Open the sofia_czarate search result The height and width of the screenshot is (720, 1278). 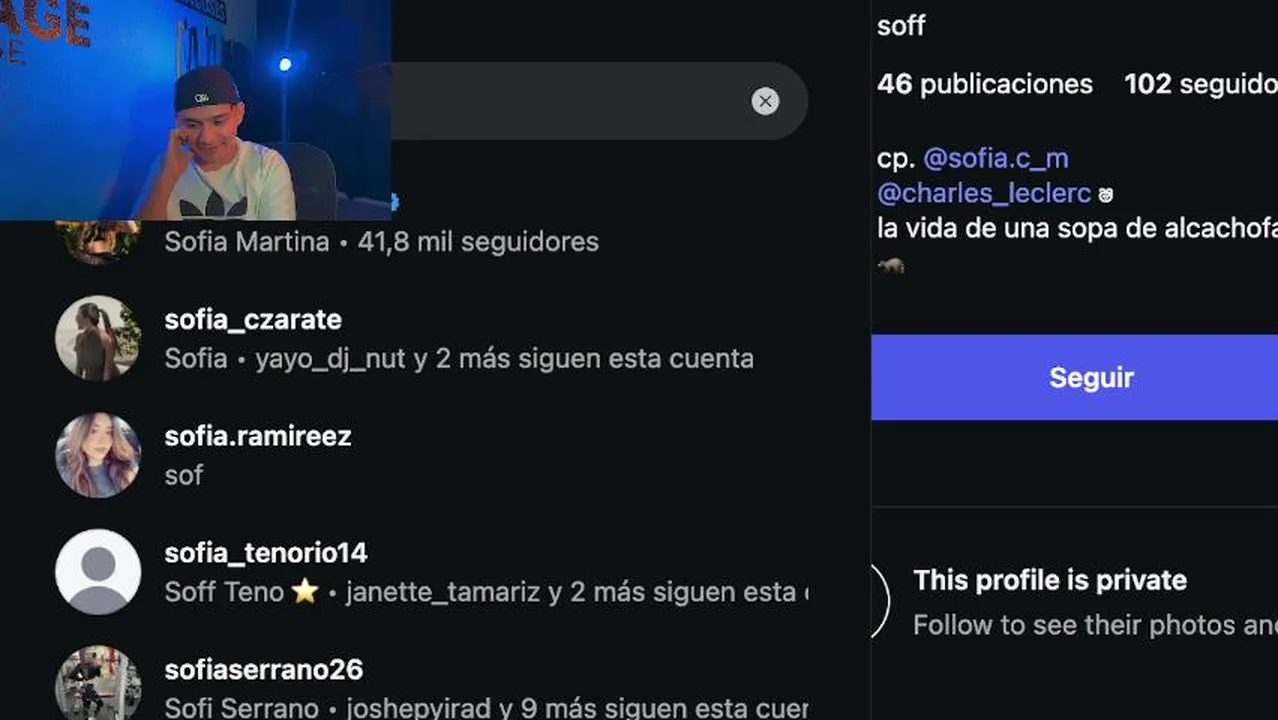click(x=253, y=320)
